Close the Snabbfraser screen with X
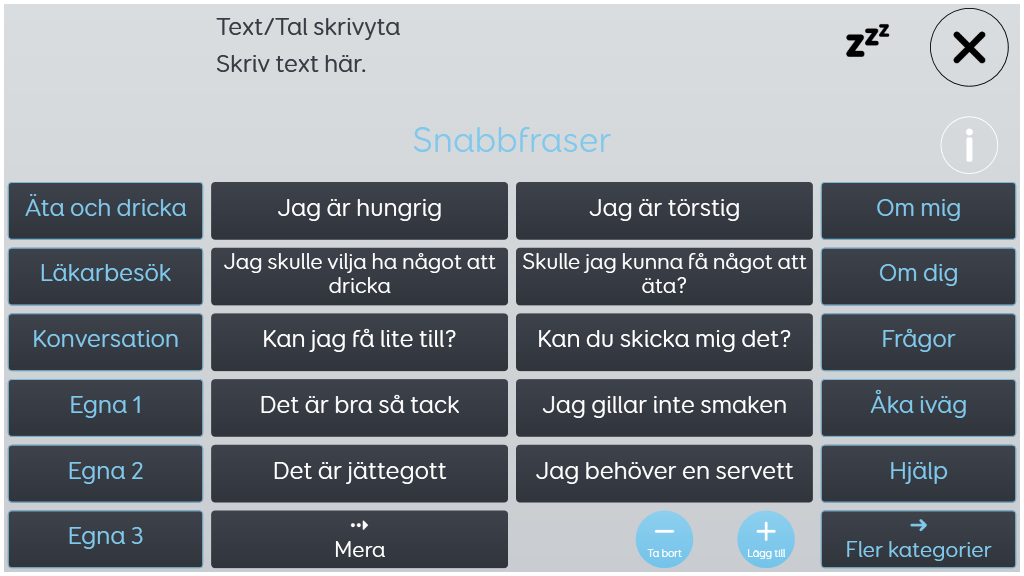1024x576 pixels. [x=968, y=47]
